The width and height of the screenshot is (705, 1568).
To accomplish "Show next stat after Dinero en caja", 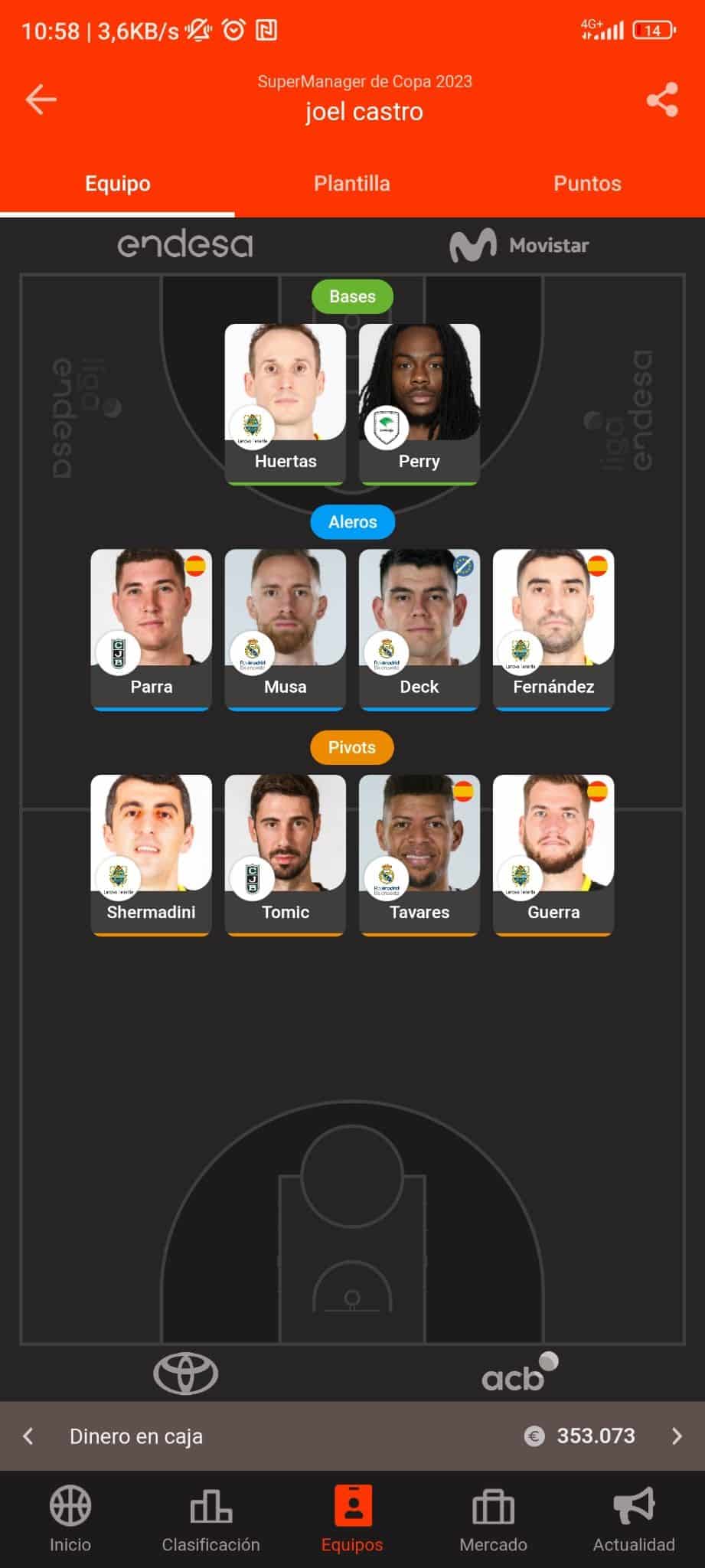I will [677, 1436].
